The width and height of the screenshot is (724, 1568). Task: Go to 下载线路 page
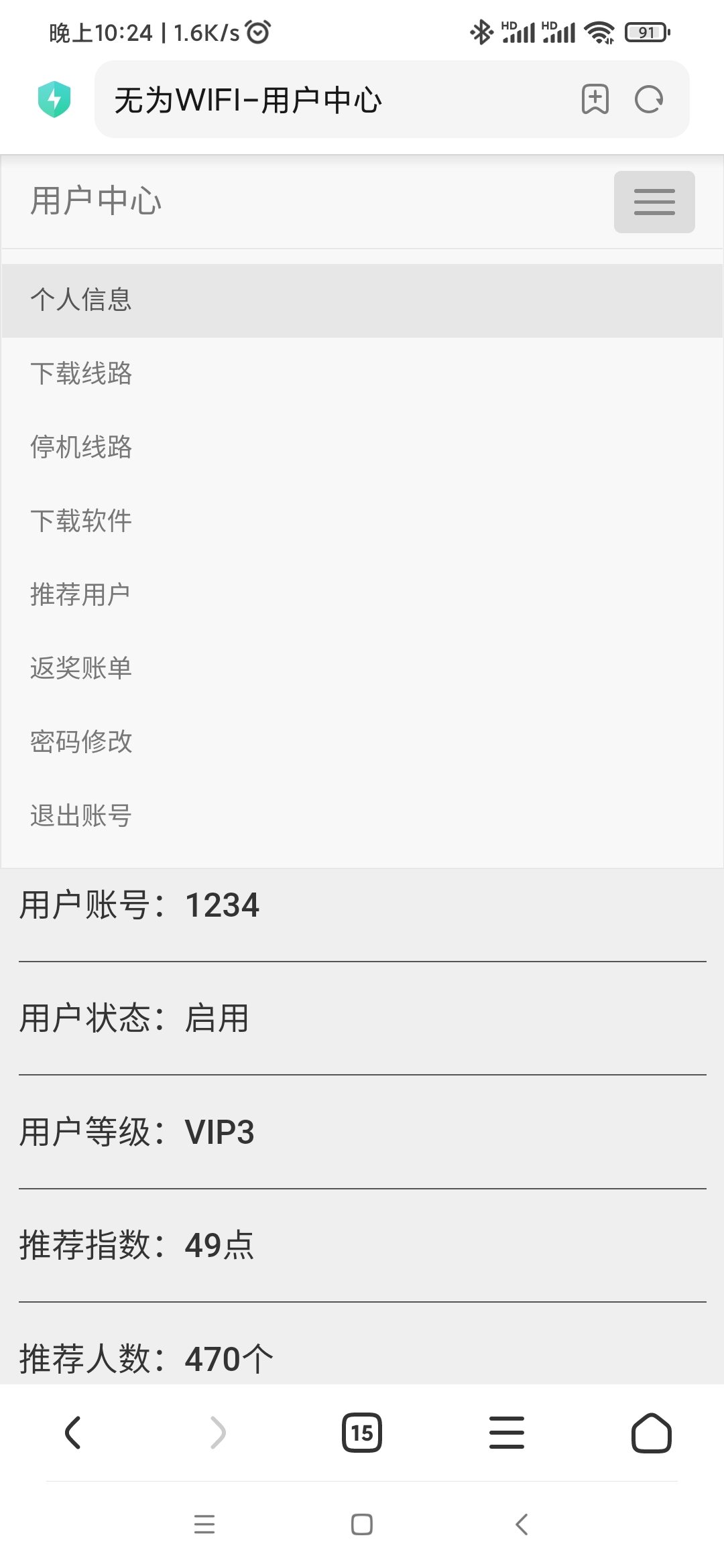coord(362,374)
